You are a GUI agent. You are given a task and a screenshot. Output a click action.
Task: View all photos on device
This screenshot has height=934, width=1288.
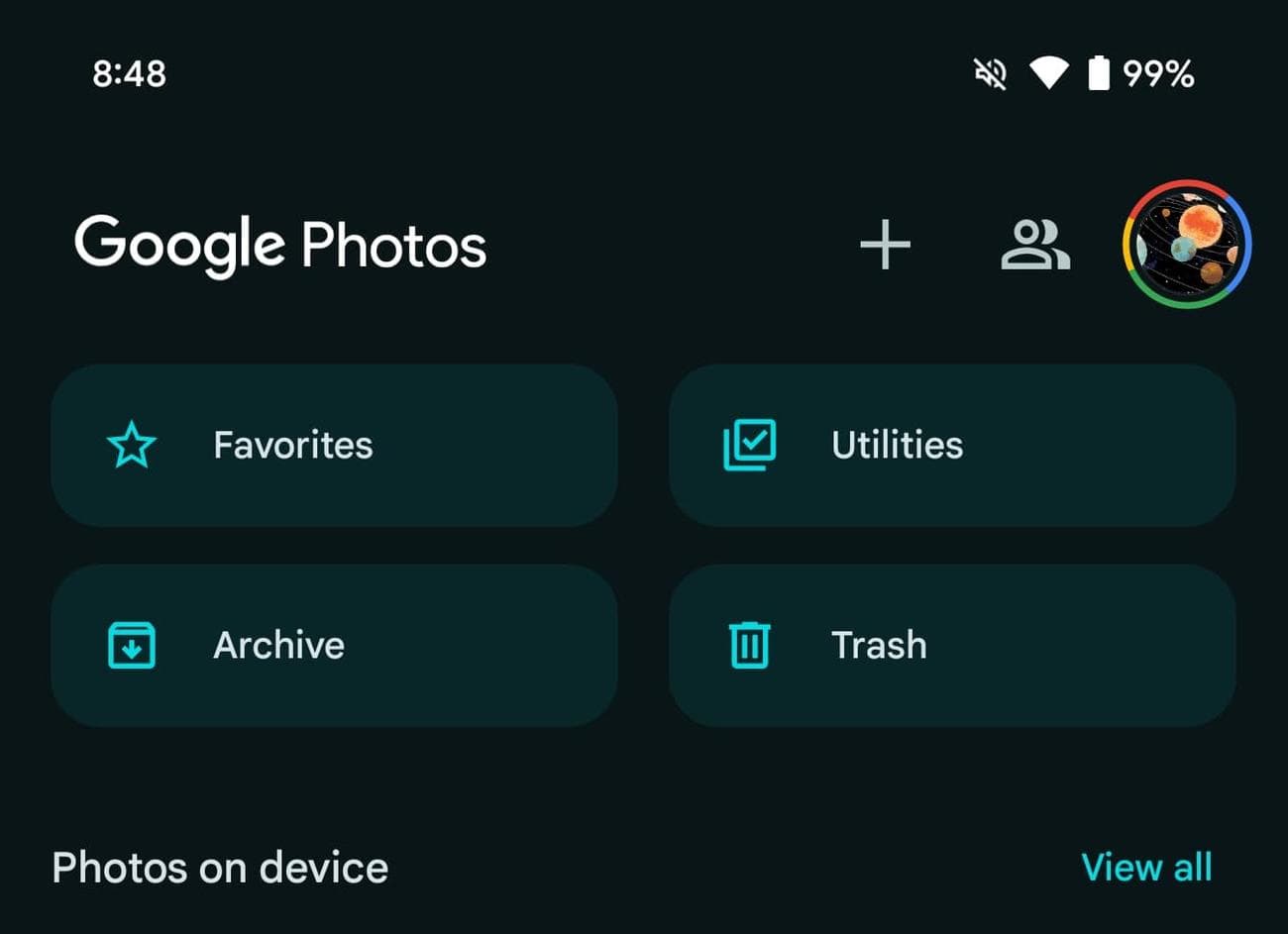[1146, 868]
